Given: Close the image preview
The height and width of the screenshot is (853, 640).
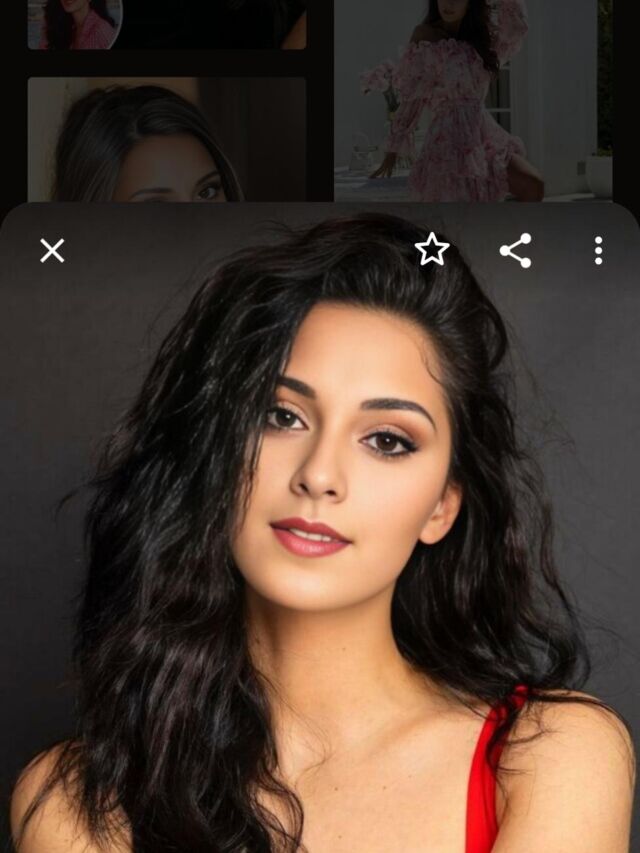Looking at the screenshot, I should pos(52,251).
